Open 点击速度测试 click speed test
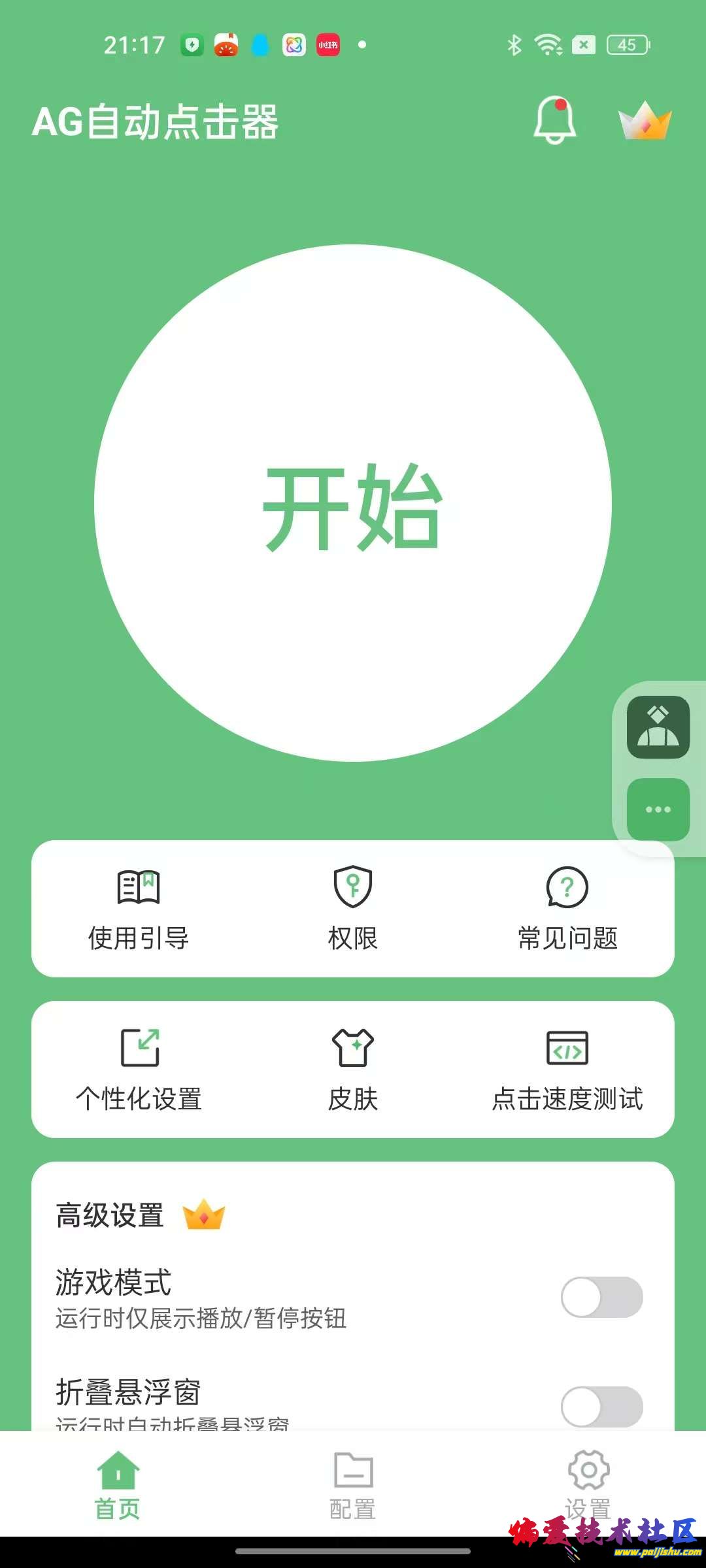Screen dimensions: 706x1568 click(x=567, y=1070)
